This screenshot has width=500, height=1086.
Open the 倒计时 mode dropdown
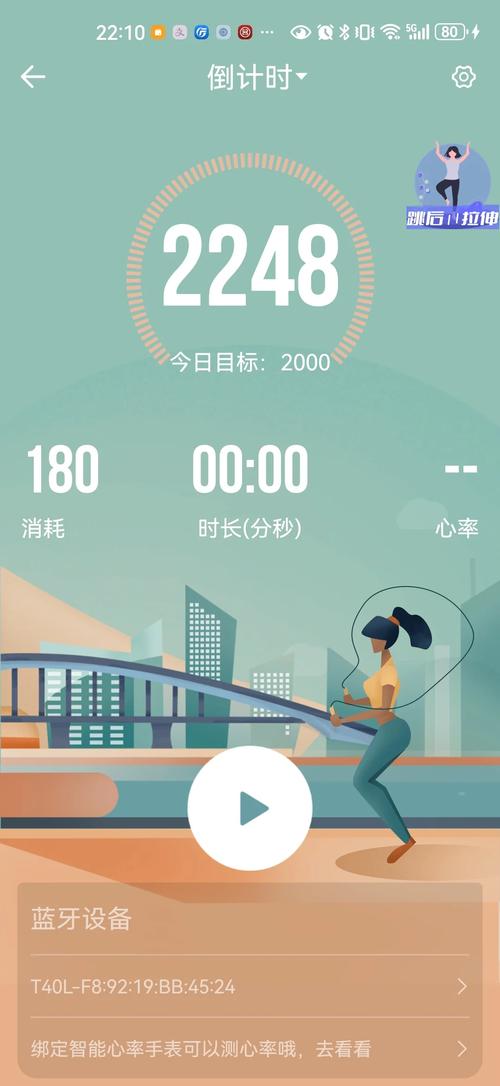[x=256, y=78]
